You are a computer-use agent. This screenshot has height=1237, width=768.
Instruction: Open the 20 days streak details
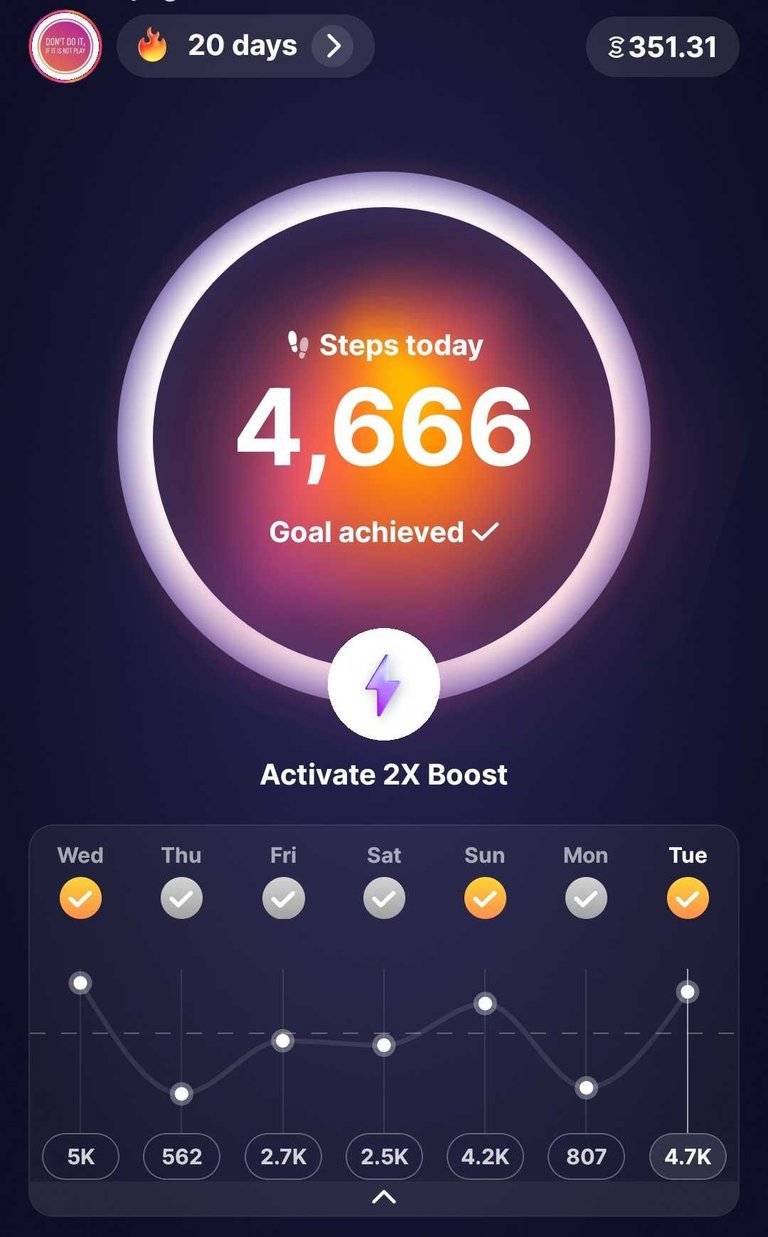point(245,46)
